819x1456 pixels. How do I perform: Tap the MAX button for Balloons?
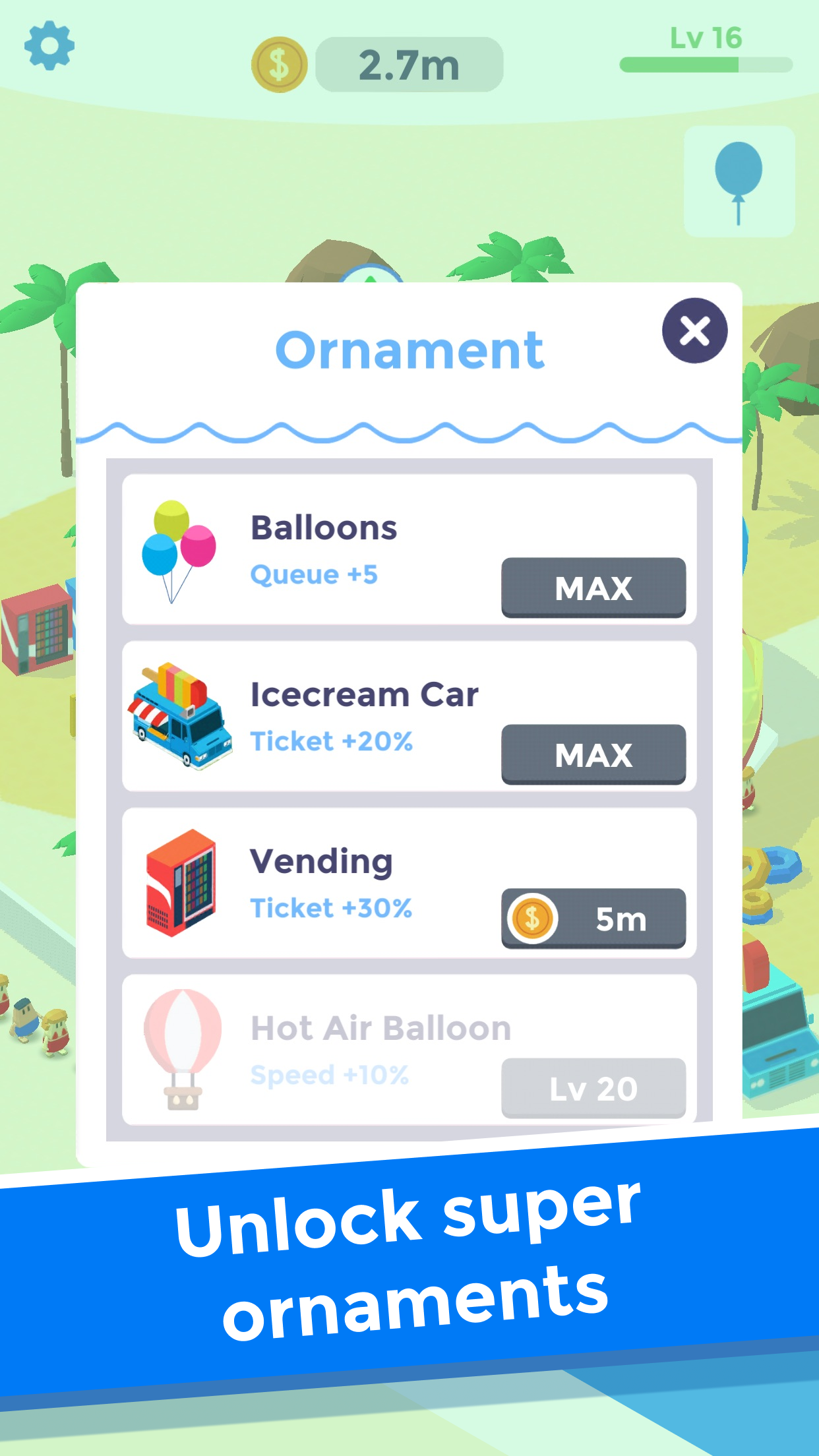593,588
